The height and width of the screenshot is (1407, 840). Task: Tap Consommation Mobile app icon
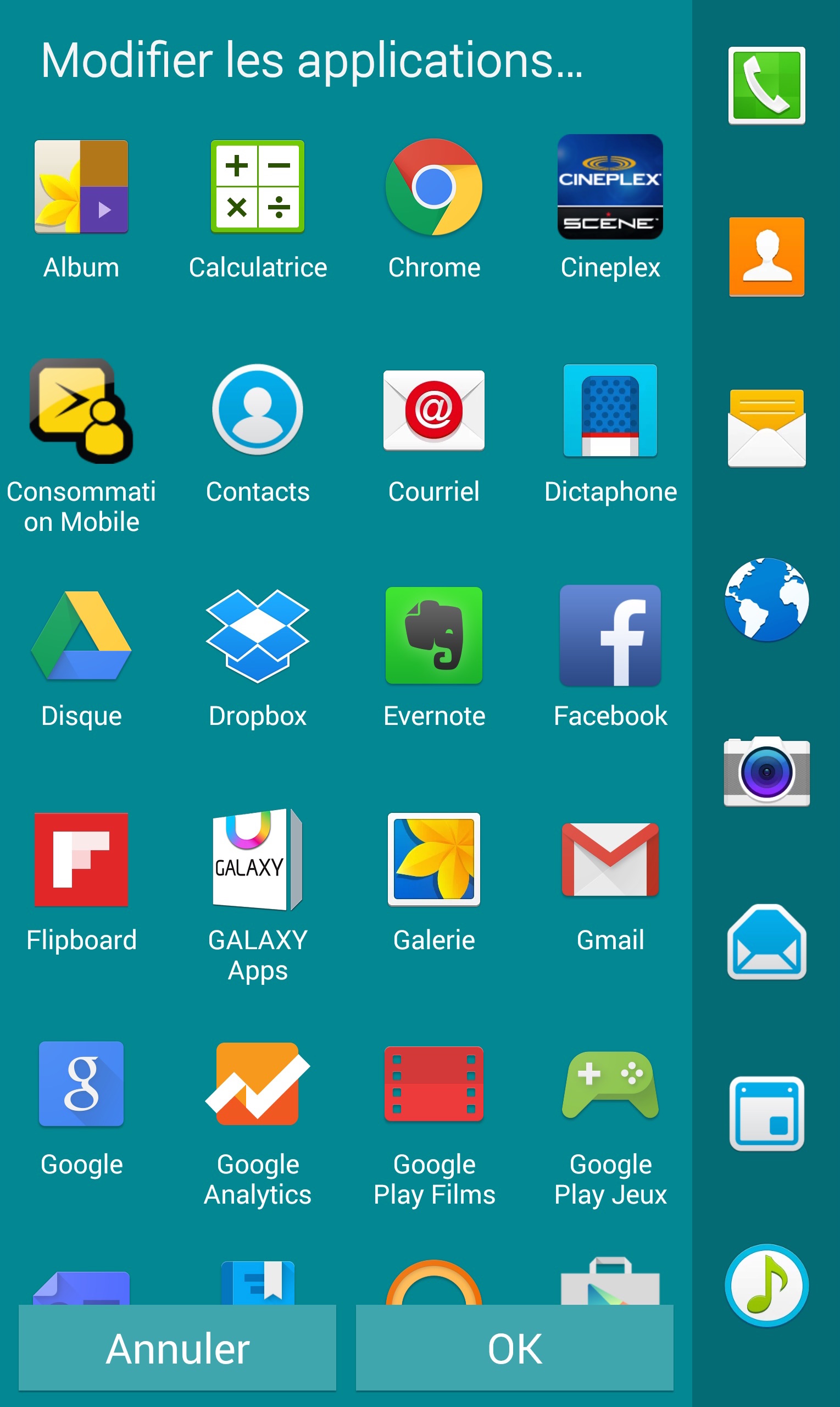coord(81,411)
